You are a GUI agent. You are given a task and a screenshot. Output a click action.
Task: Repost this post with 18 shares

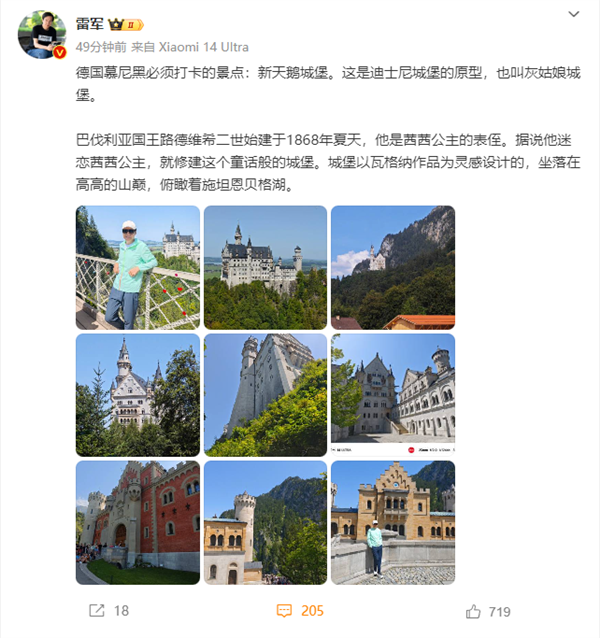(x=109, y=610)
